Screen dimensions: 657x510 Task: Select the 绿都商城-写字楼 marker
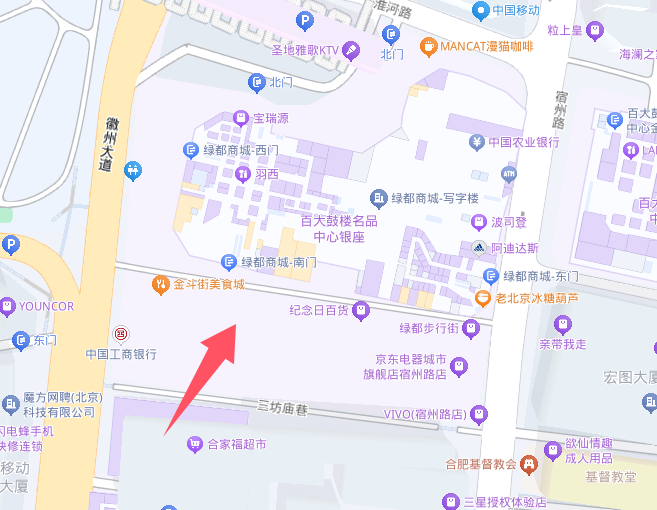point(378,197)
